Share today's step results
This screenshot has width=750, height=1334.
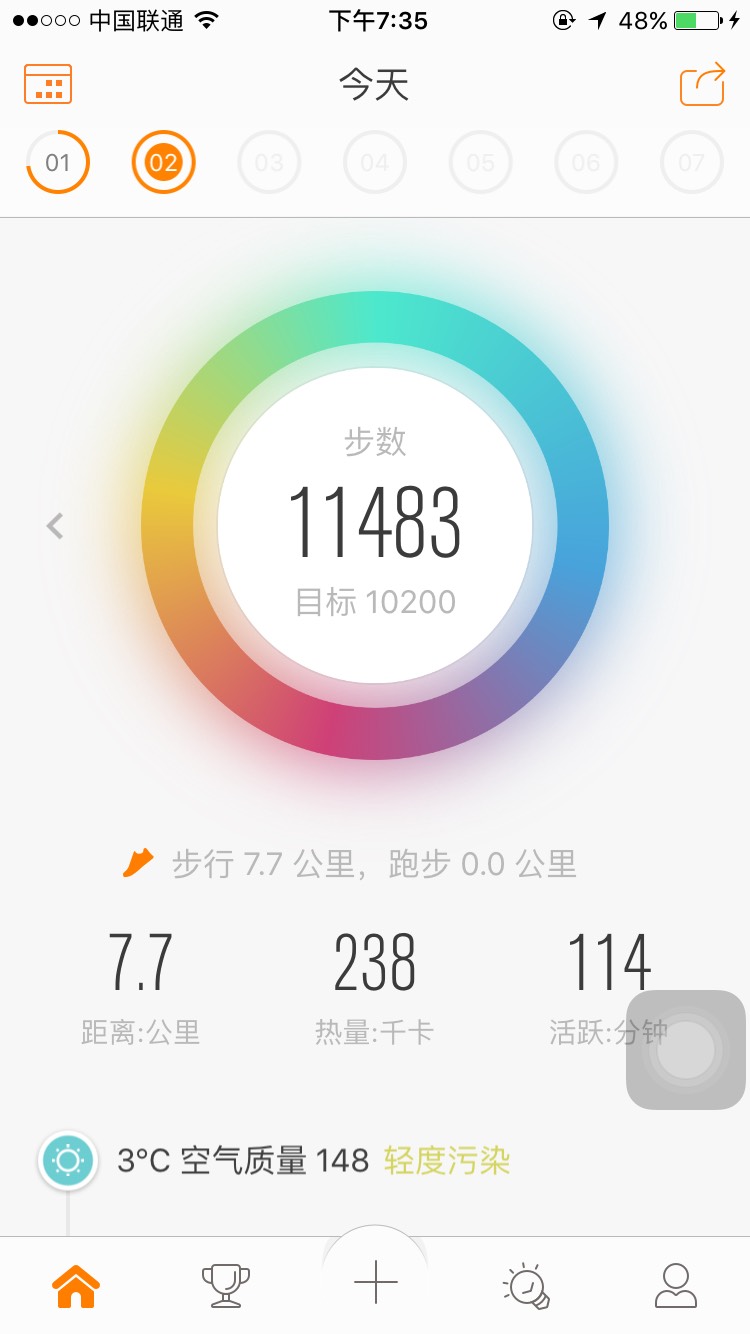click(702, 84)
